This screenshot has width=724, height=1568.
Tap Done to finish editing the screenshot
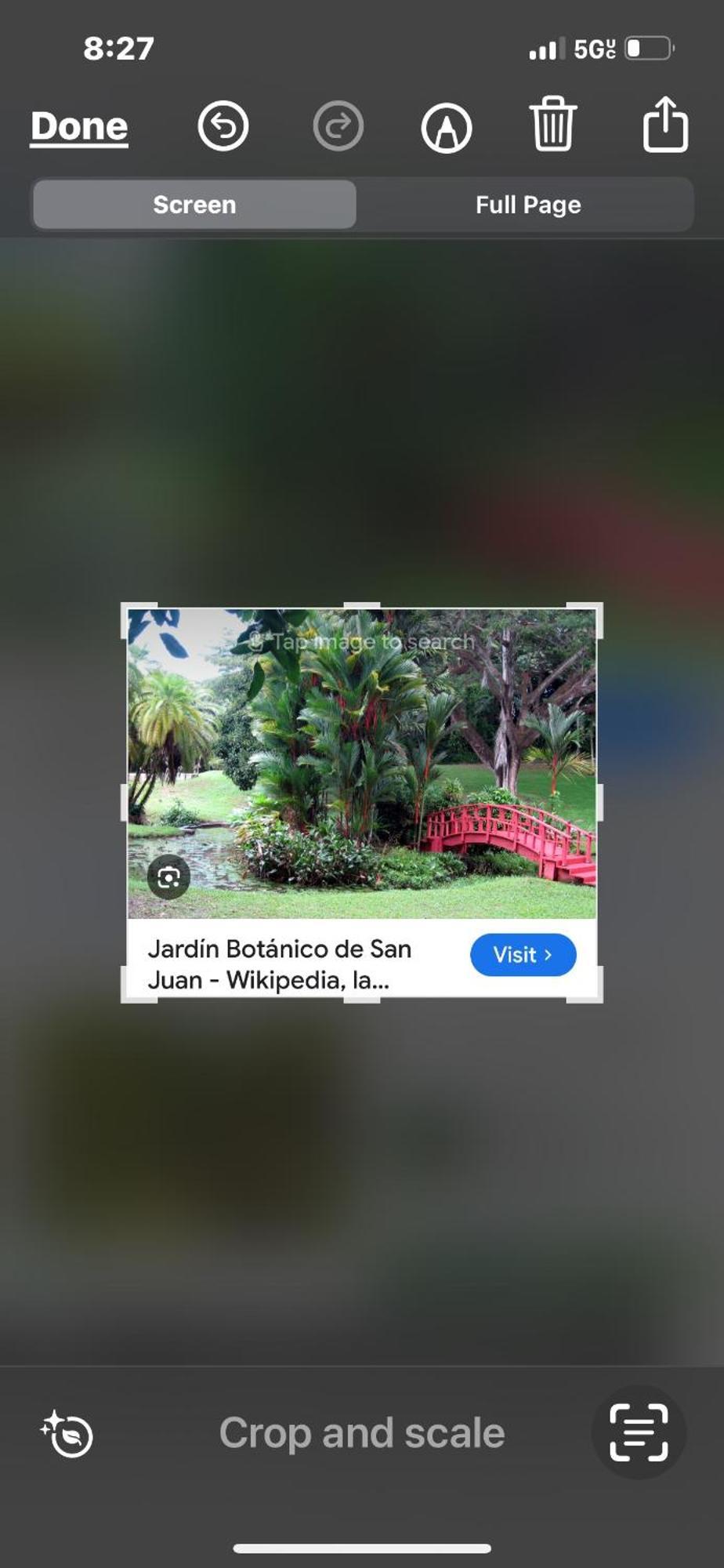[x=79, y=126]
